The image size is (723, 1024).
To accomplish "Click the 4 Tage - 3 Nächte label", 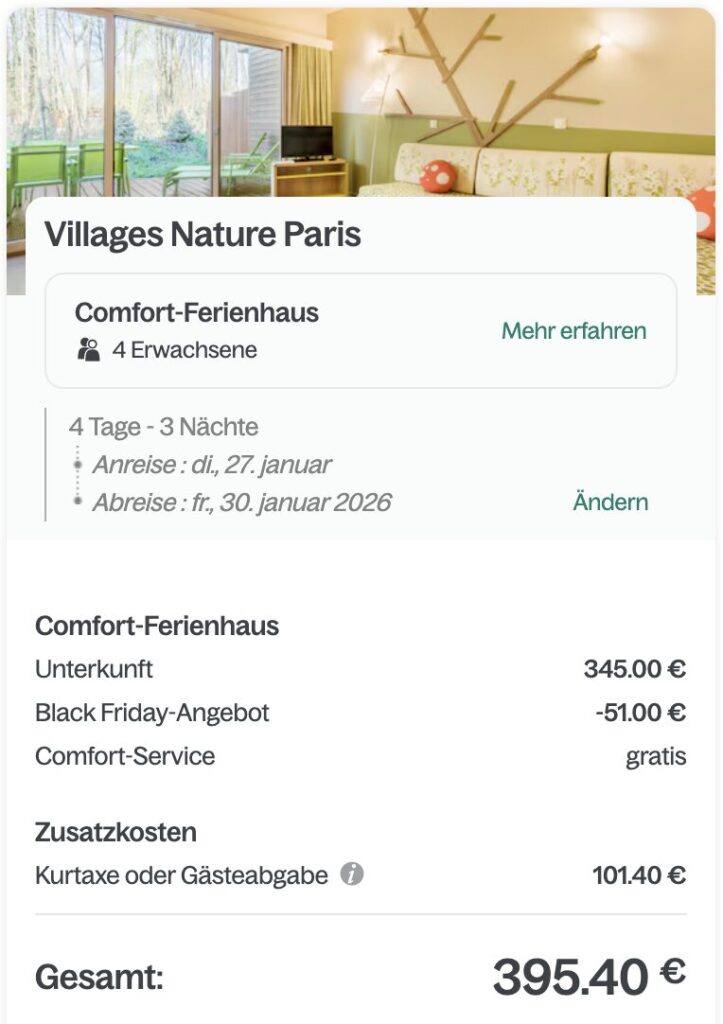I will [x=163, y=426].
